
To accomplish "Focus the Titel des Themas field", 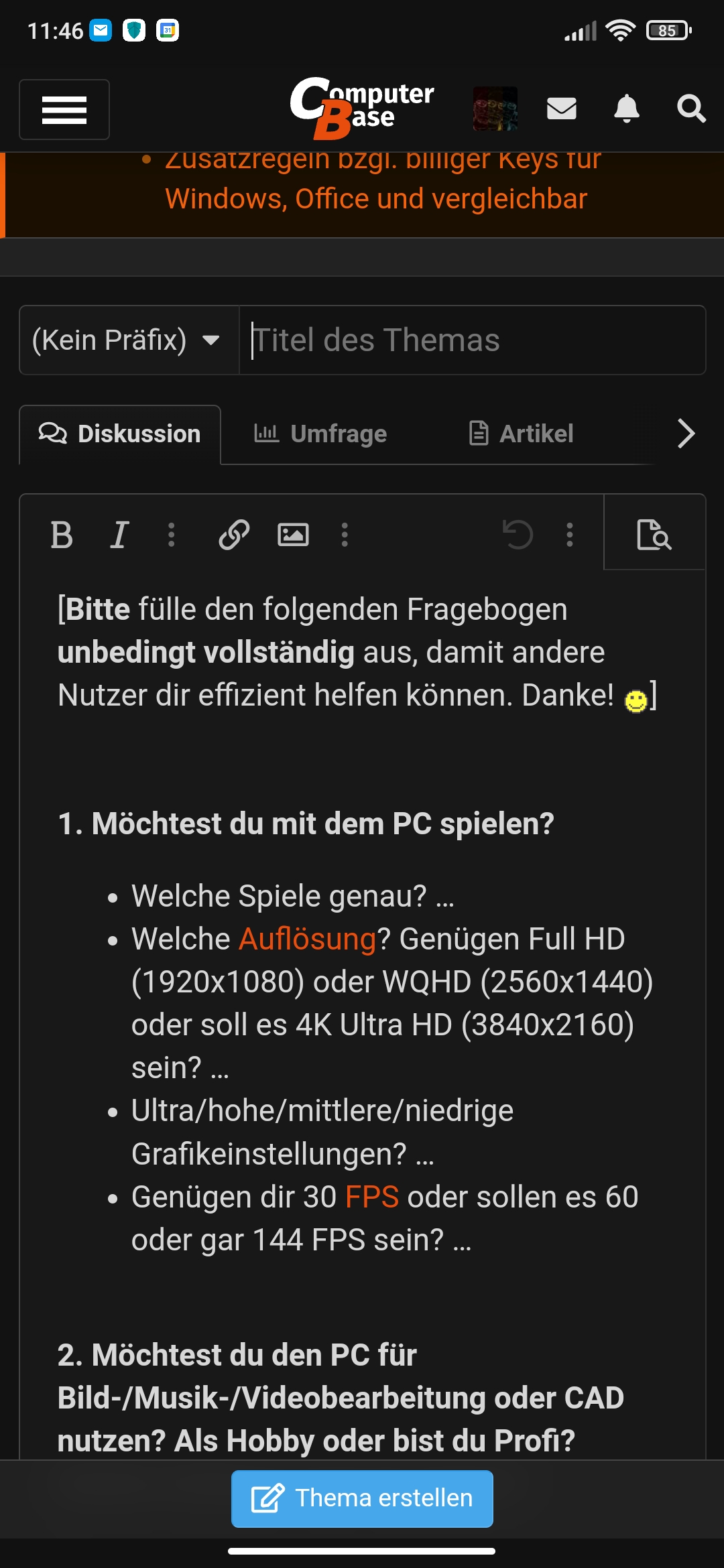I will [472, 340].
